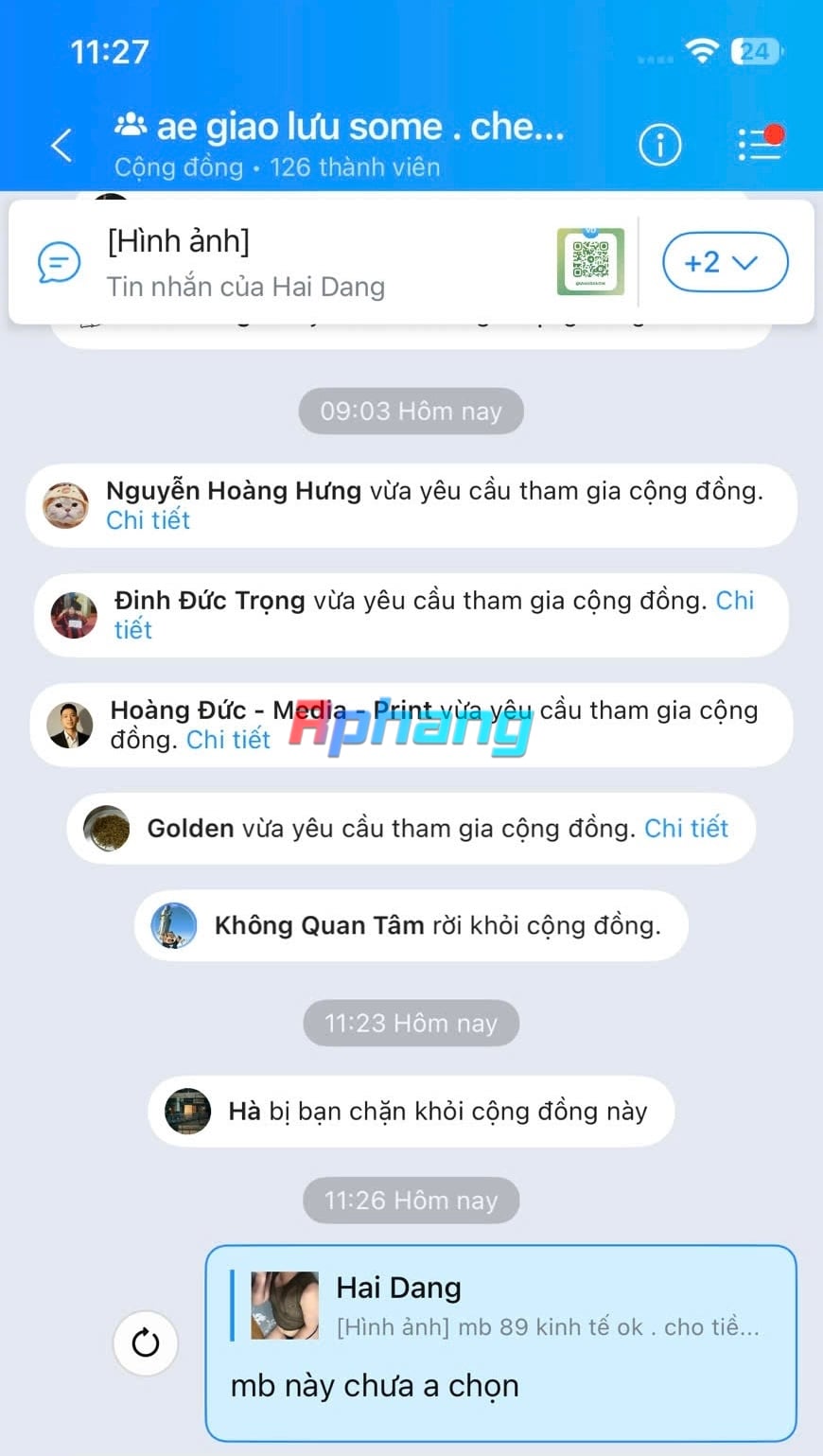Image resolution: width=823 pixels, height=1456 pixels.
Task: View Chi tiết for Golden's join request
Action: tap(686, 829)
